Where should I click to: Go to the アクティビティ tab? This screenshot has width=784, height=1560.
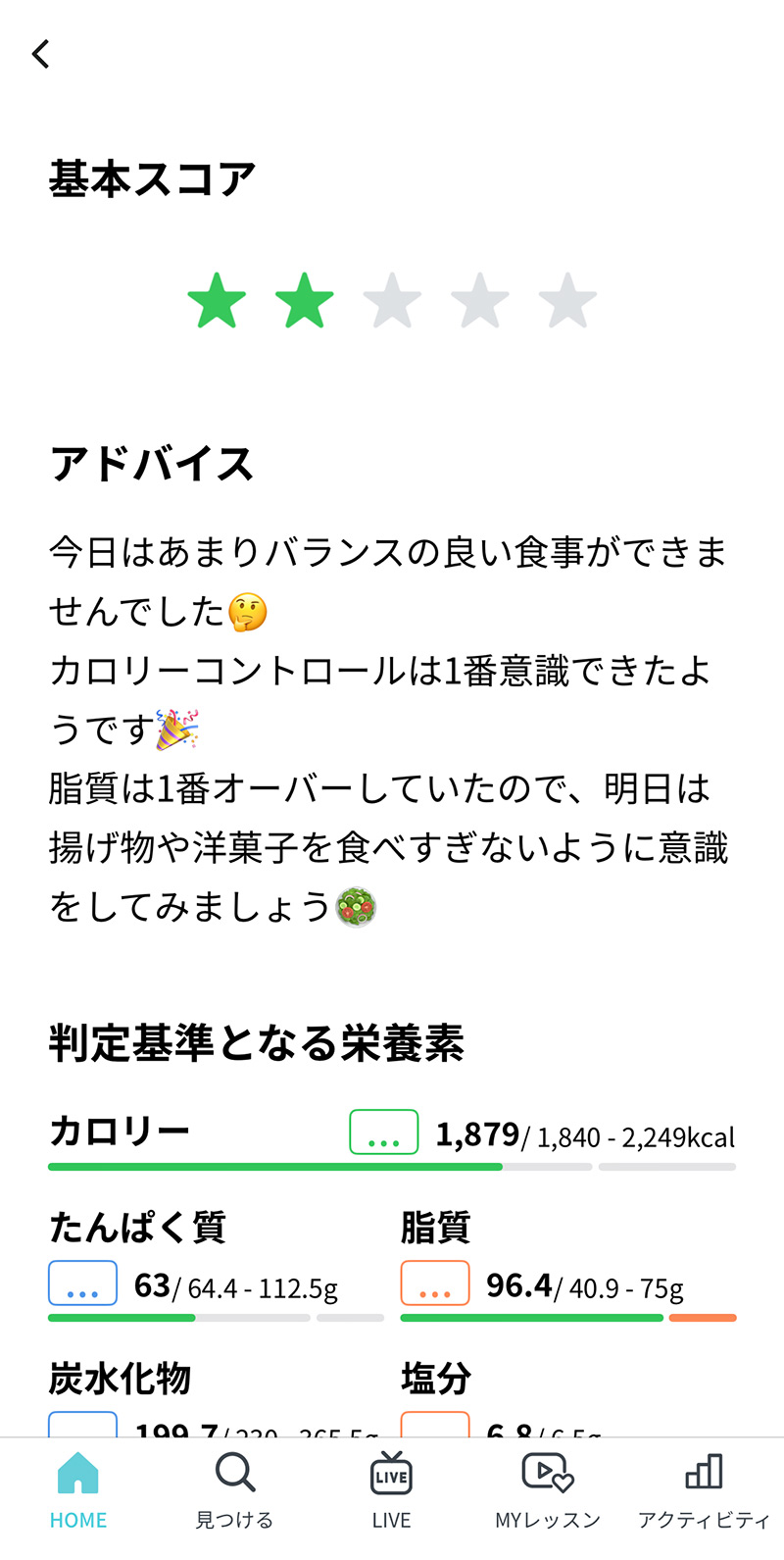pyautogui.click(x=704, y=1490)
